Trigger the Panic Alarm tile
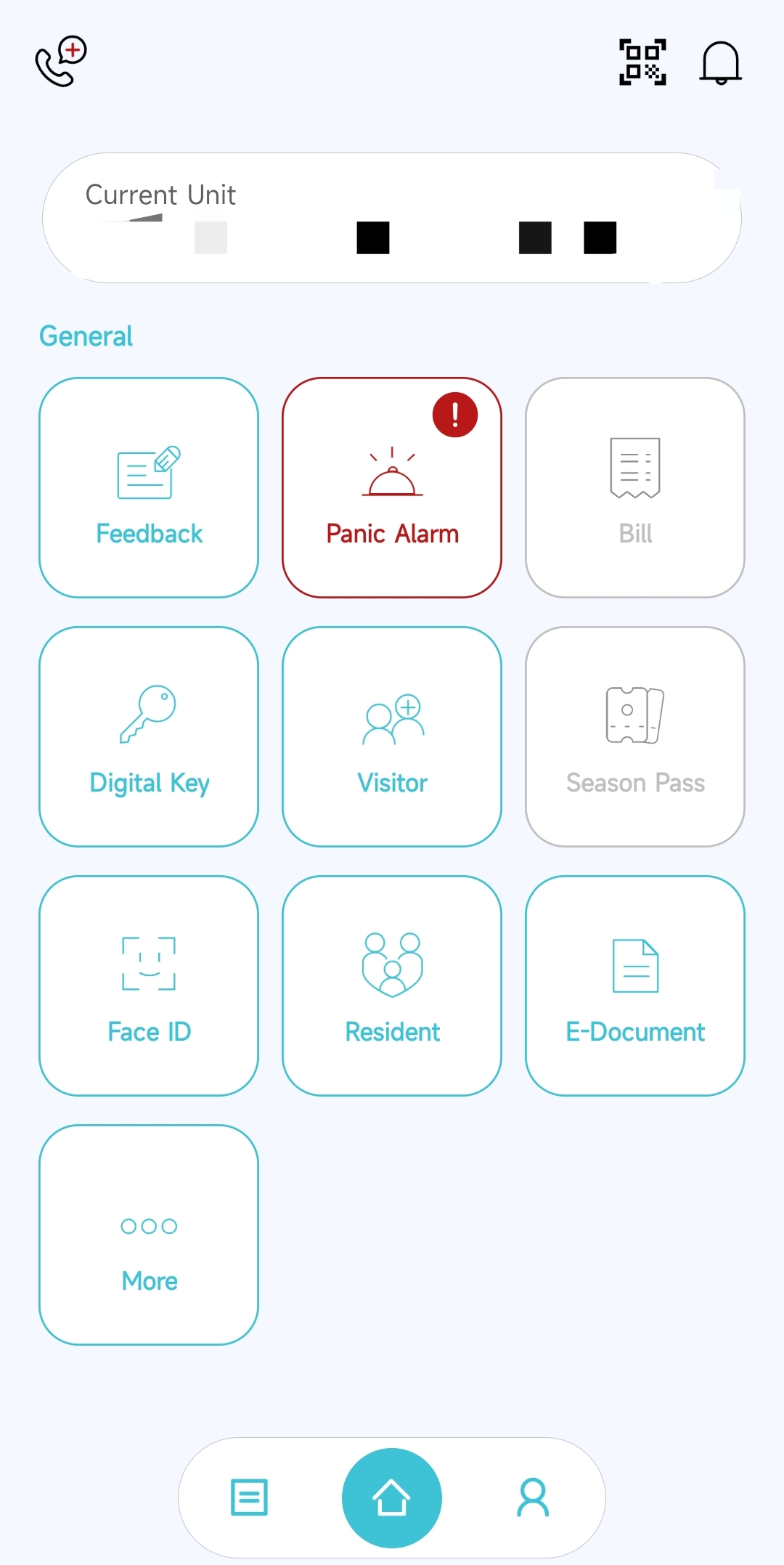The height and width of the screenshot is (1565, 784). 391,487
